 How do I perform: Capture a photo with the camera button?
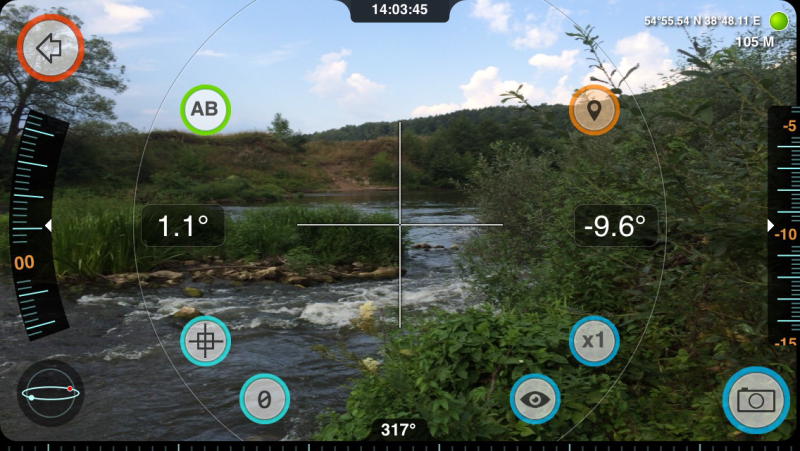[756, 400]
